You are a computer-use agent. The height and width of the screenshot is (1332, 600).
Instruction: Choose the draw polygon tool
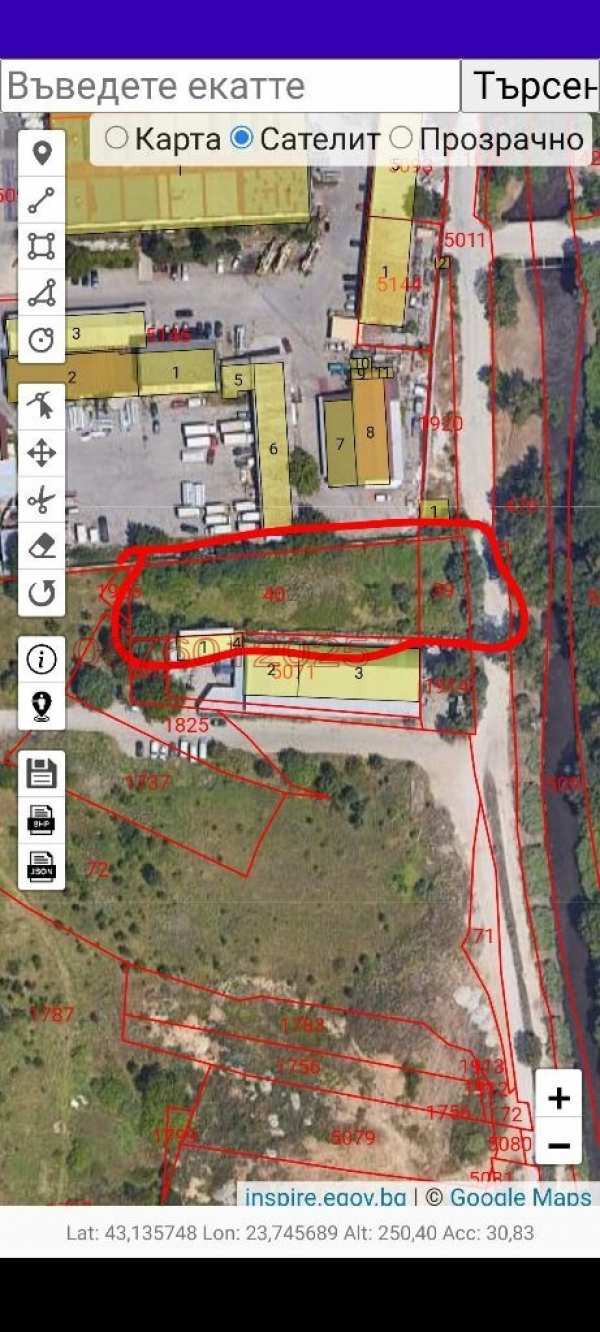[42, 293]
